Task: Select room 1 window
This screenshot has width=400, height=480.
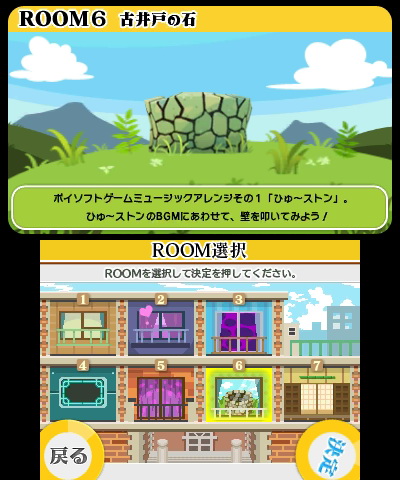Action: pos(83,327)
